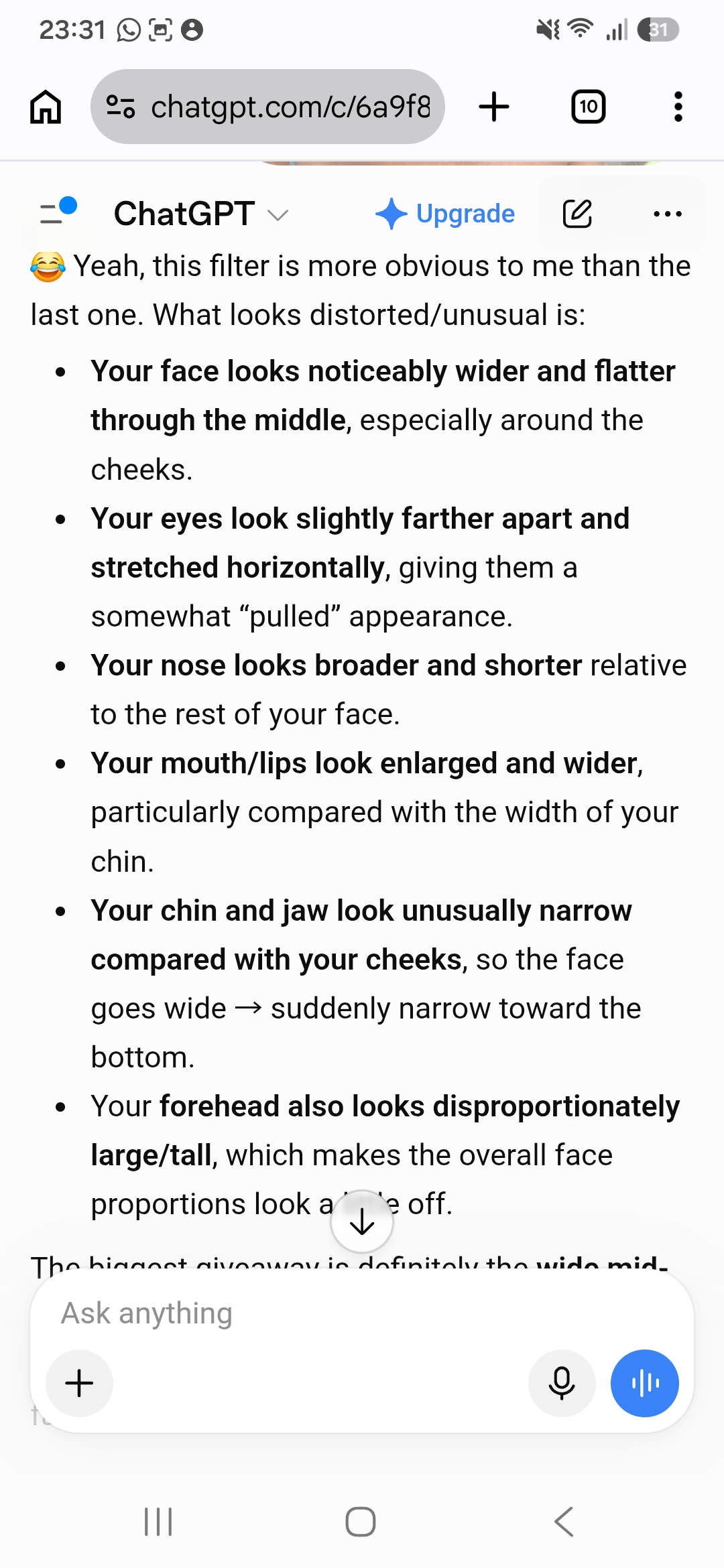Open the ChatGPT sidebar menu
The image size is (724, 1568).
58,212
